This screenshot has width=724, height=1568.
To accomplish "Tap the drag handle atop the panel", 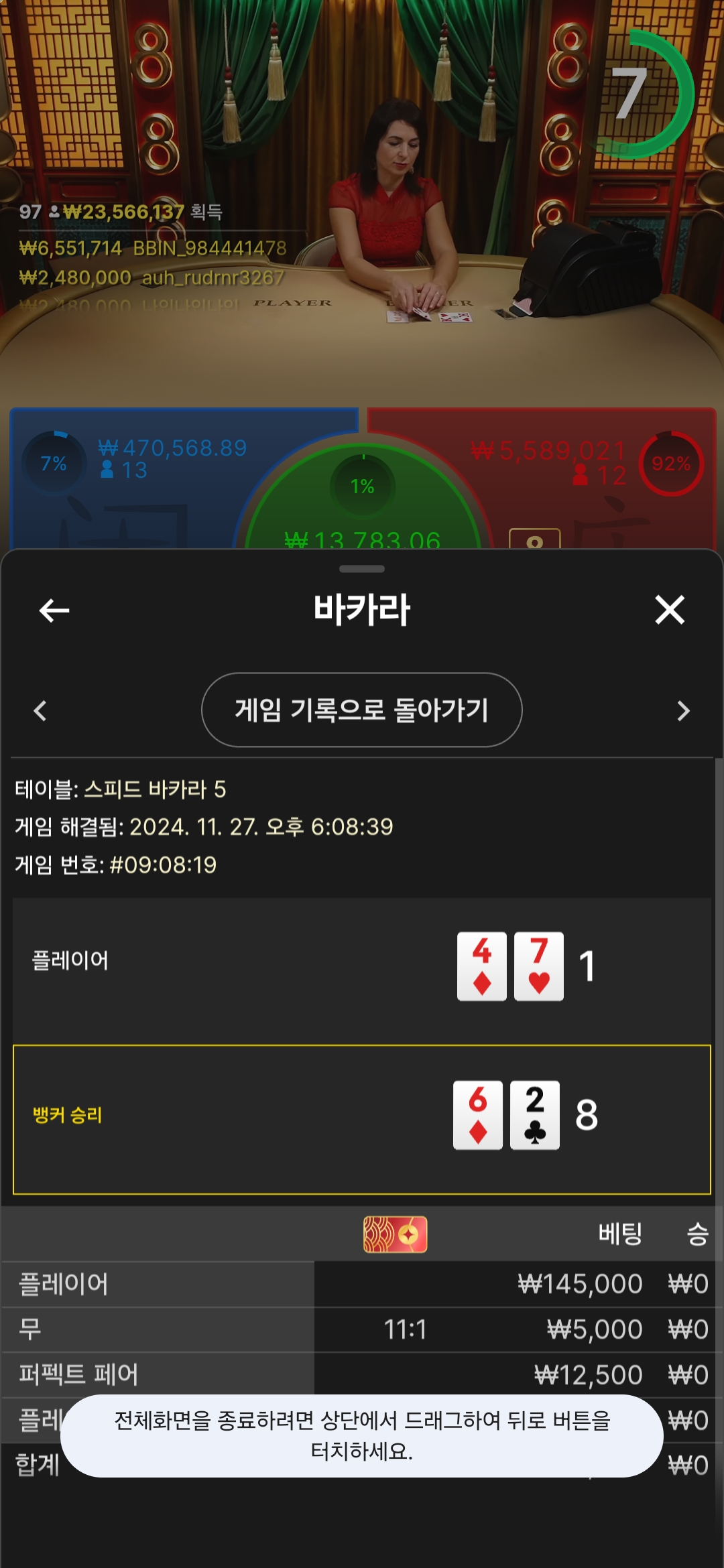I will tap(362, 569).
